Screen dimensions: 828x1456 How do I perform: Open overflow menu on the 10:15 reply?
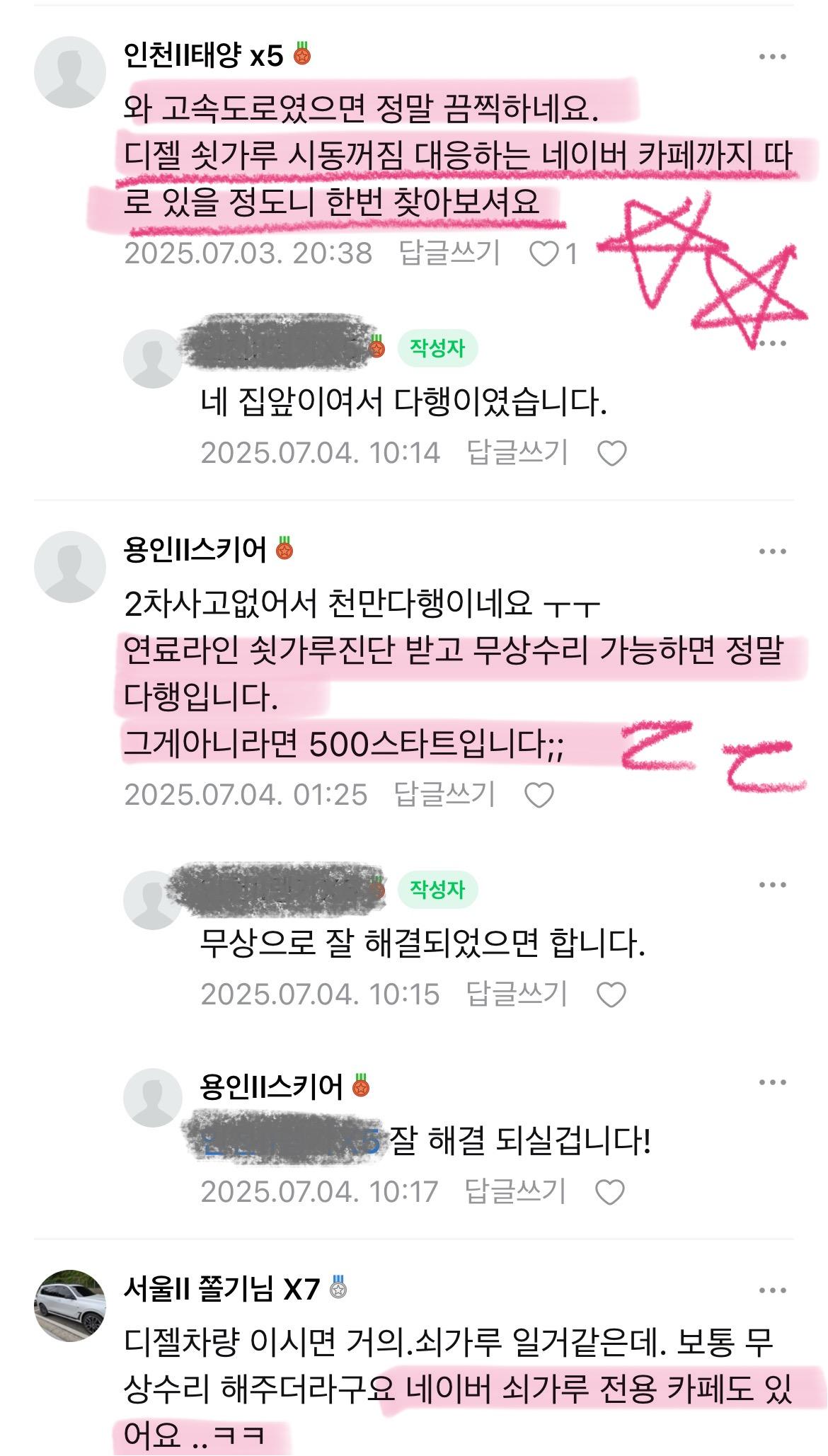[x=772, y=885]
